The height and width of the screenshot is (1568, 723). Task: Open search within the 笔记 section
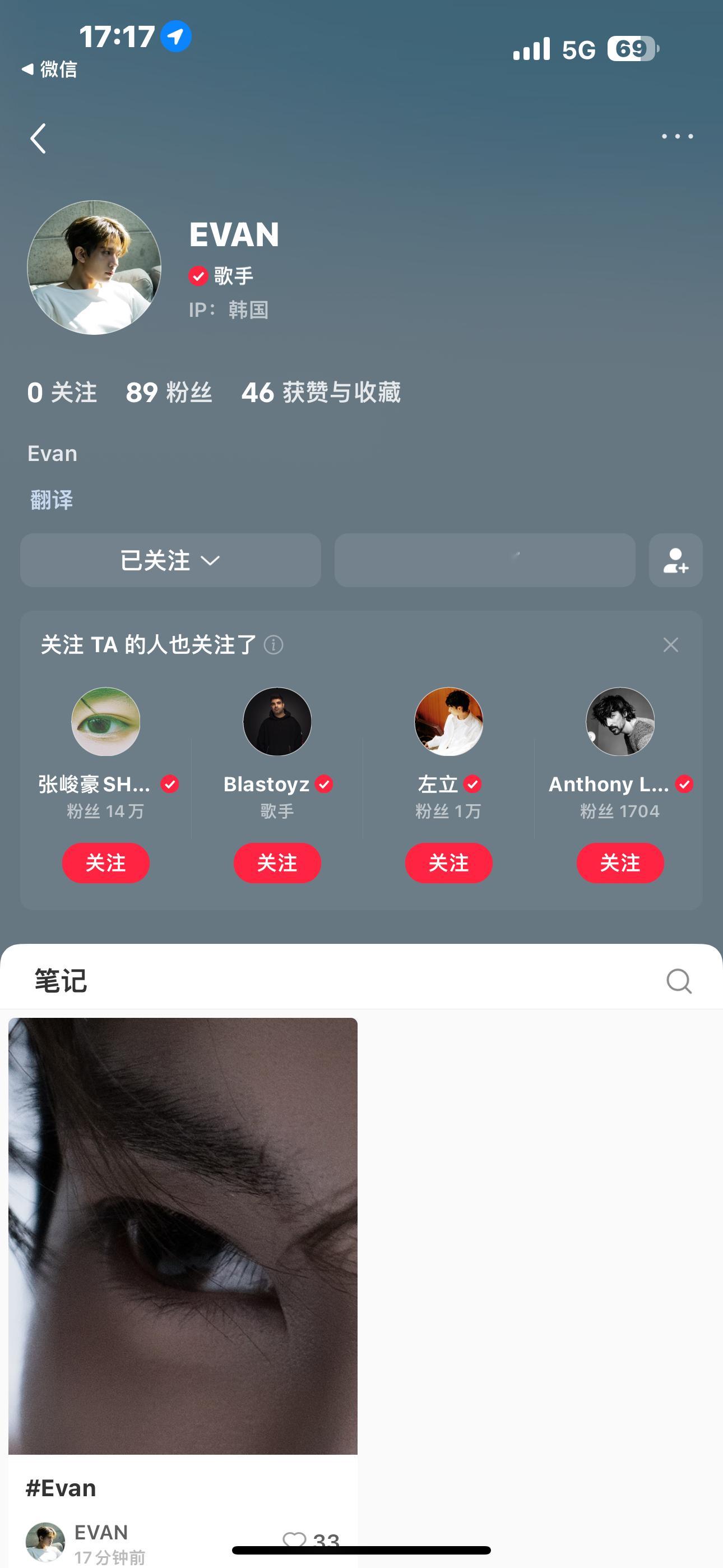pos(678,979)
